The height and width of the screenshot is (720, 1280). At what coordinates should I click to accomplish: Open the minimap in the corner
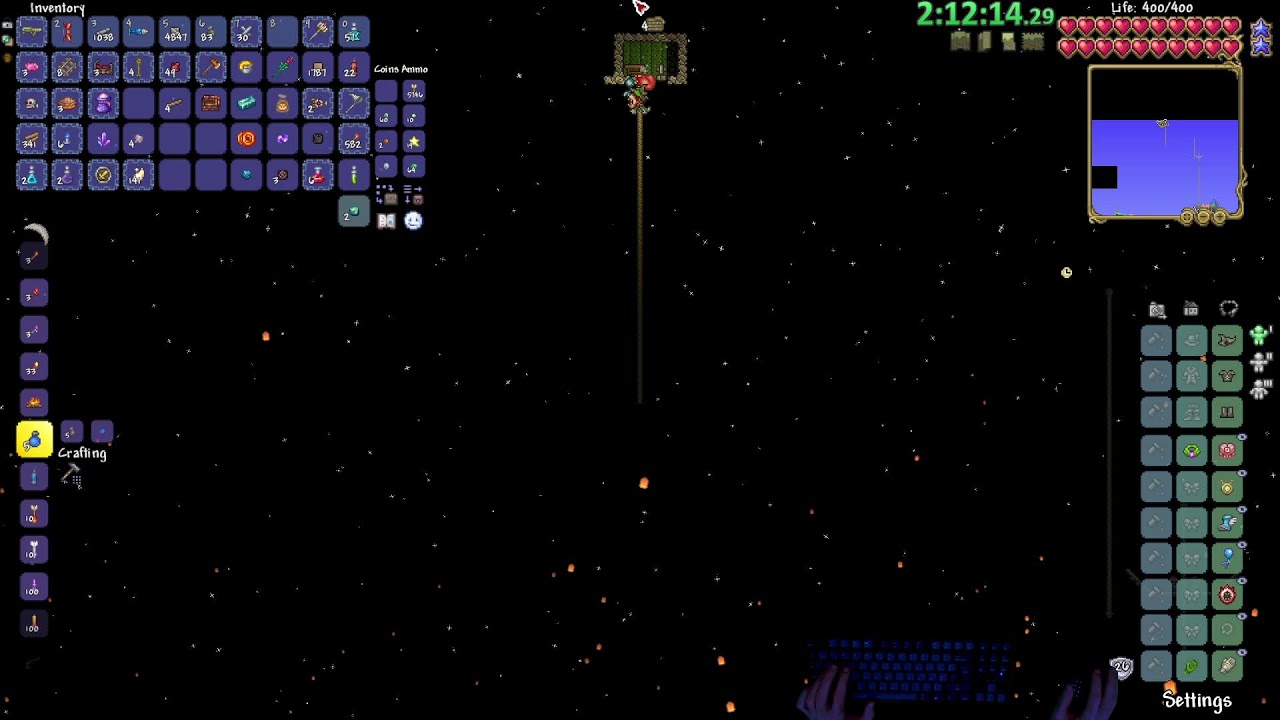pos(1165,143)
